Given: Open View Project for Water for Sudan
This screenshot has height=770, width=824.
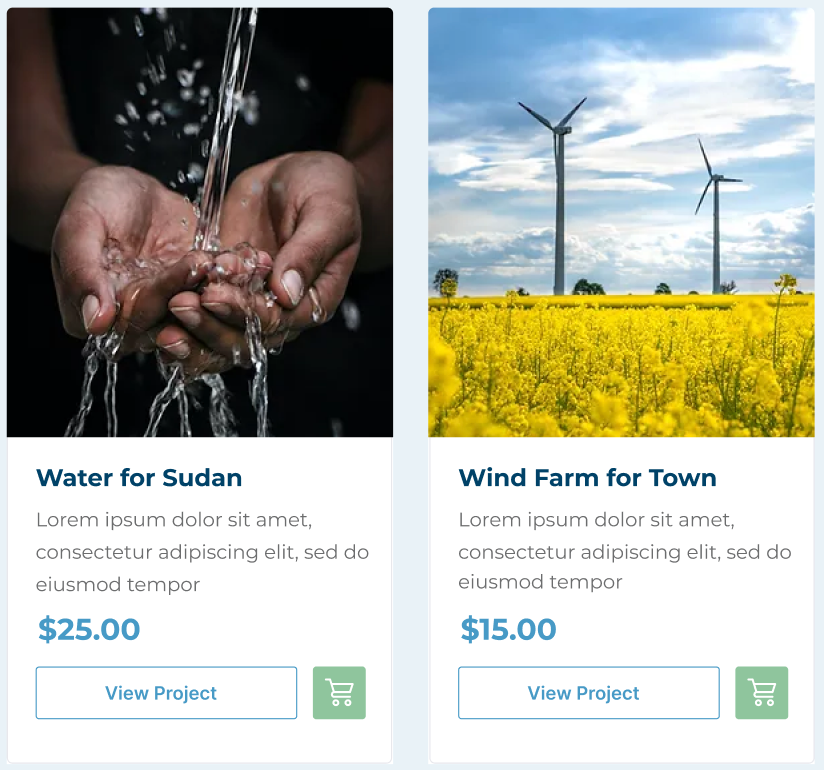Looking at the screenshot, I should click(166, 693).
